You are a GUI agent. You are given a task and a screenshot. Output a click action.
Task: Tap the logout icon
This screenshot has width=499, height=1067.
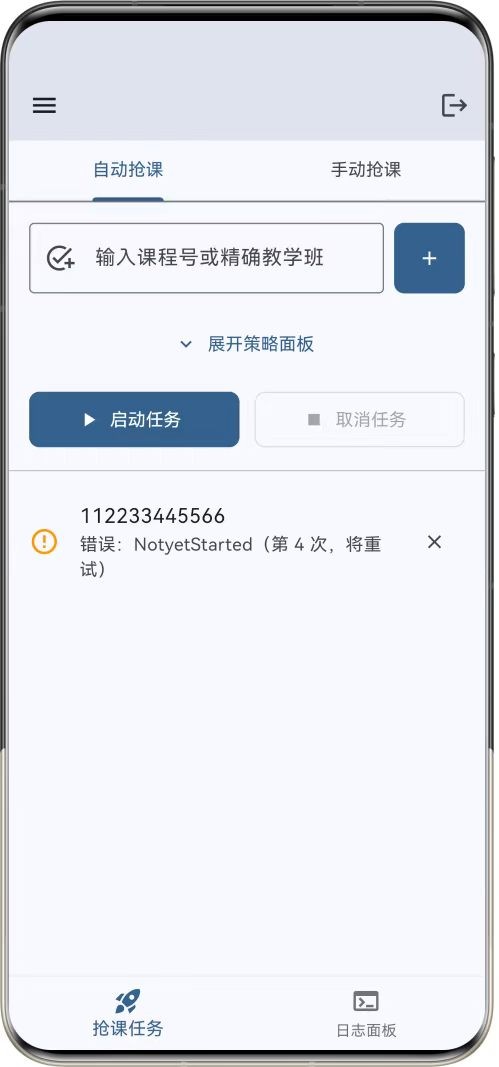coord(454,105)
